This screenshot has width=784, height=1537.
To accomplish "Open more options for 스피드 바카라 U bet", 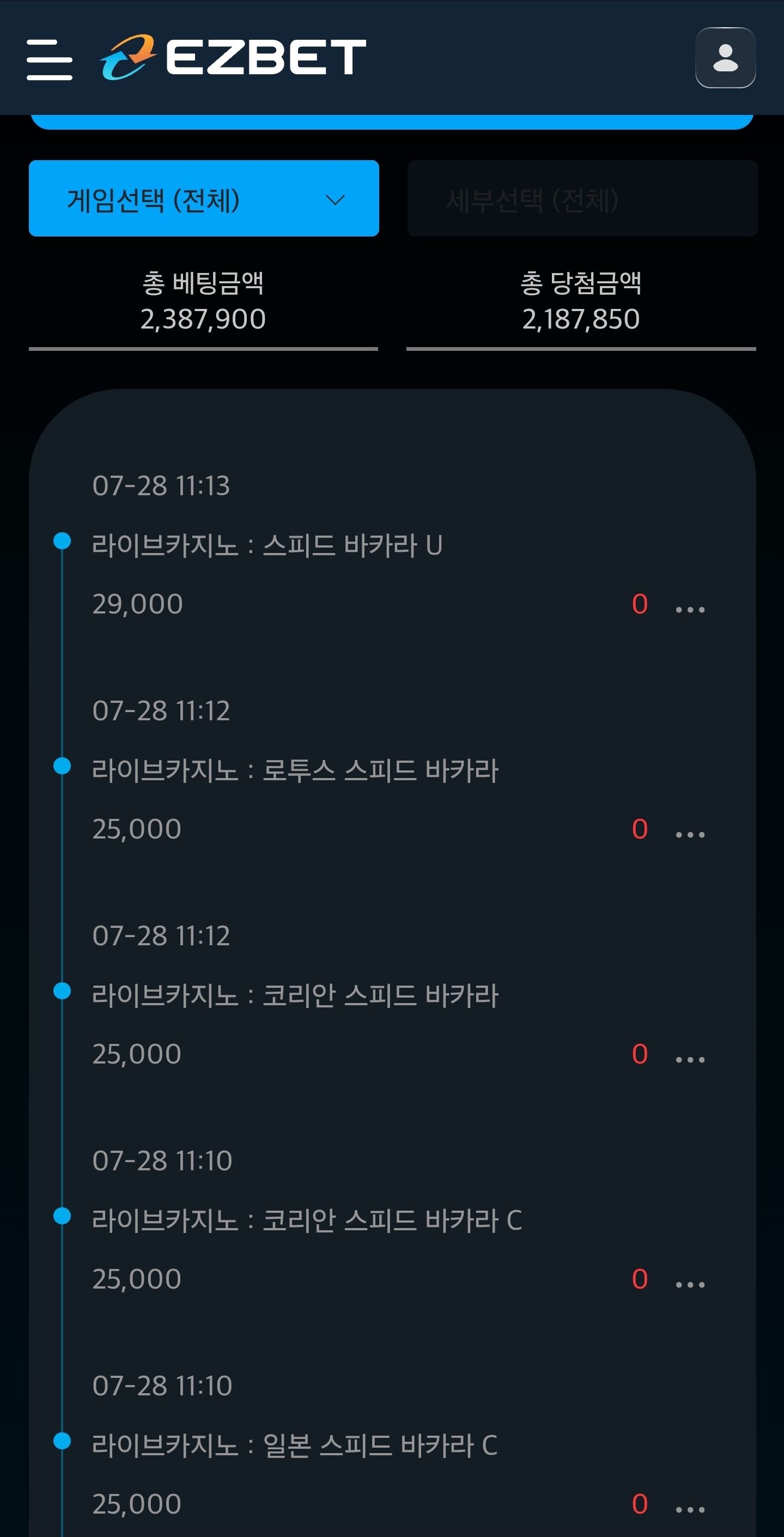I will (x=690, y=609).
